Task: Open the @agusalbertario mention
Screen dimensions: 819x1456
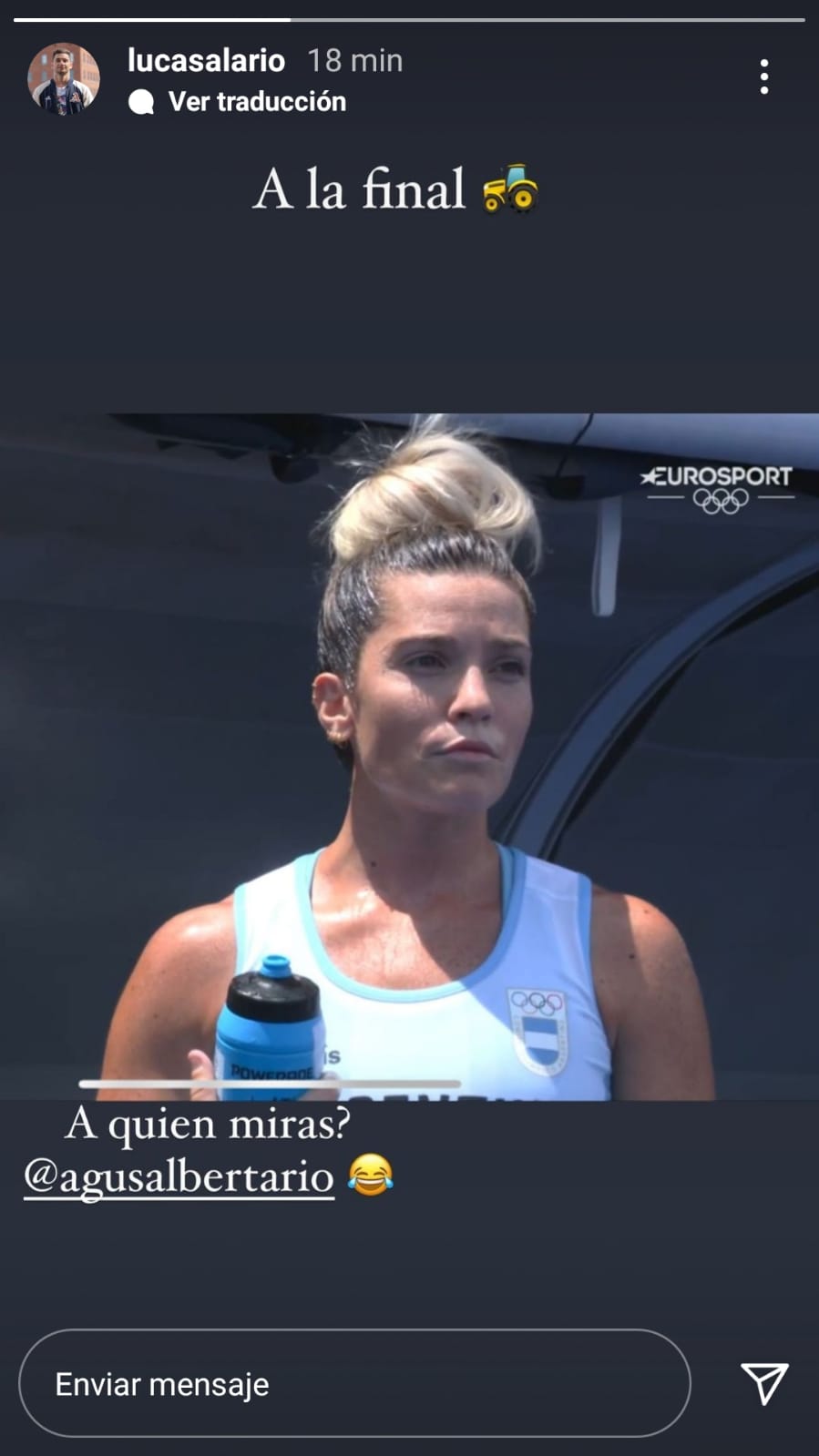Action: tap(179, 1176)
